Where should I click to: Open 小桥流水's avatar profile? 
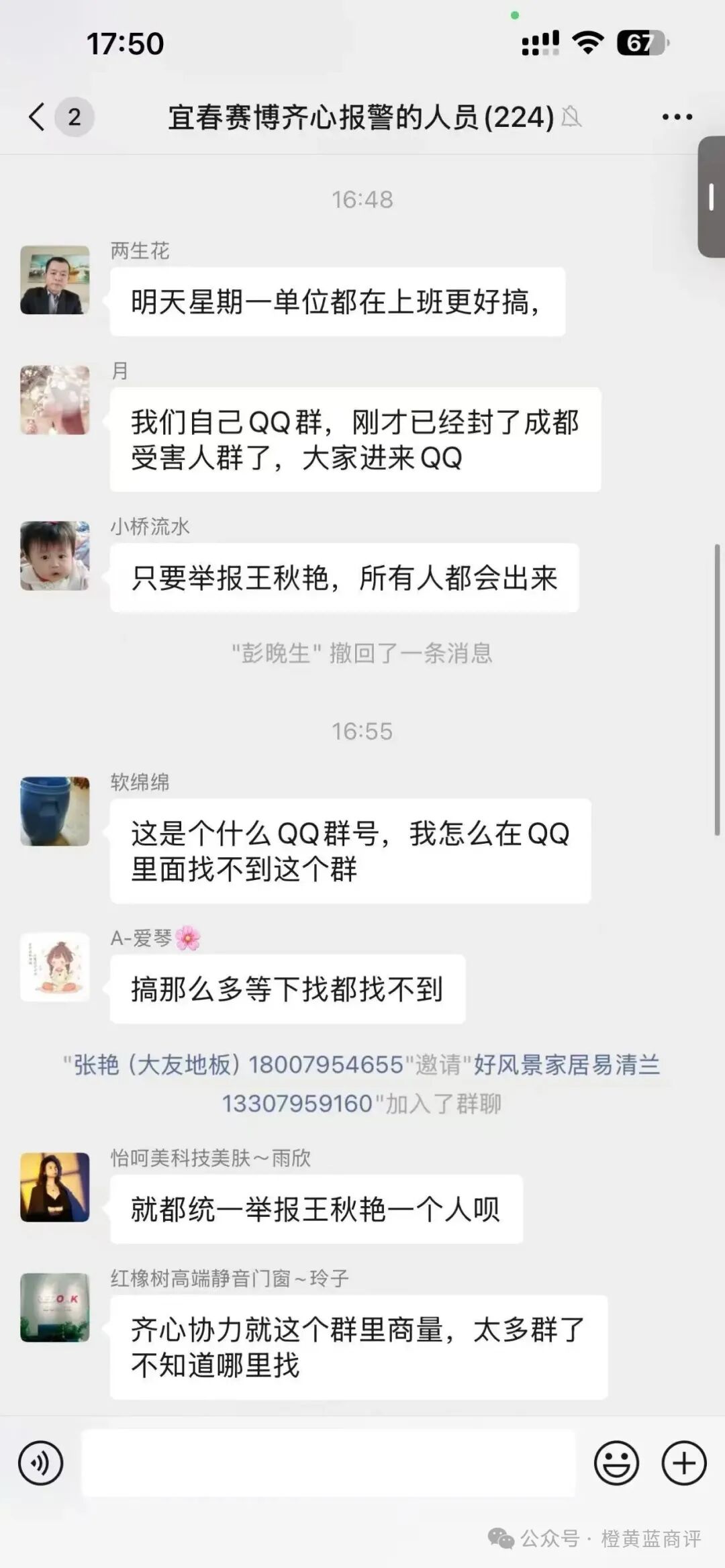[55, 556]
